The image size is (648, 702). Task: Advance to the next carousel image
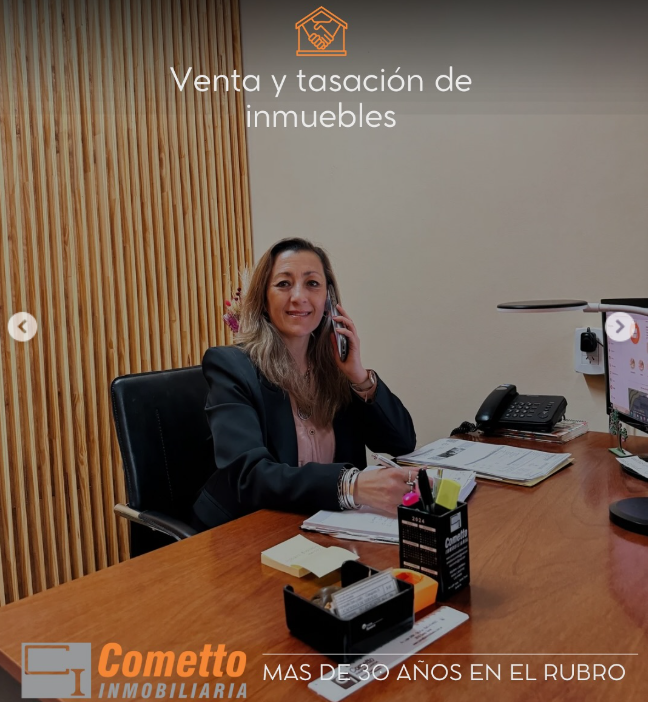click(619, 326)
